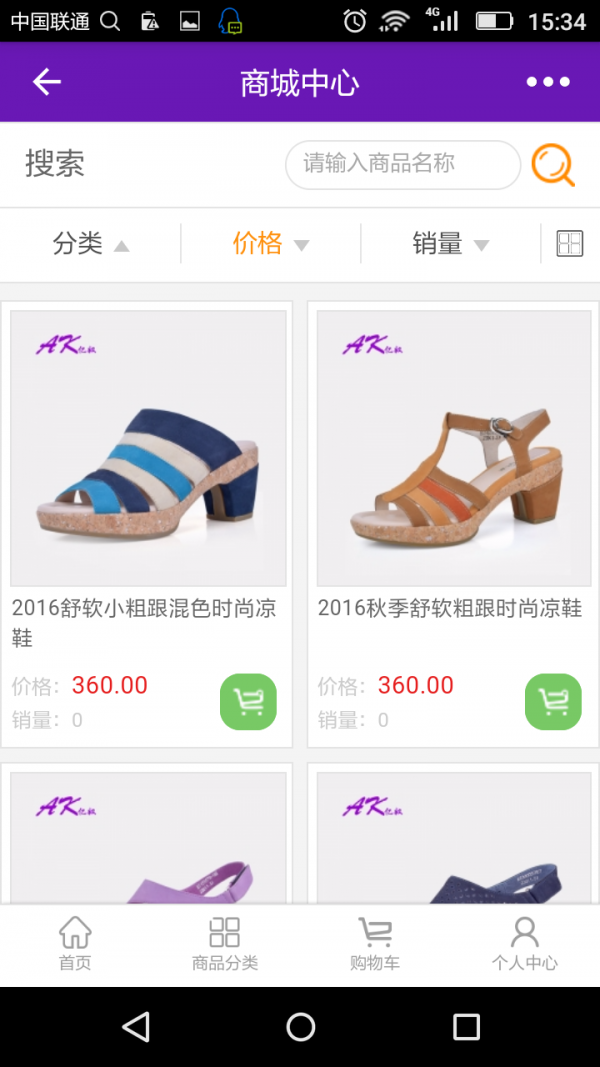
Task: Switch to the 商品分类 tab
Action: 225,944
